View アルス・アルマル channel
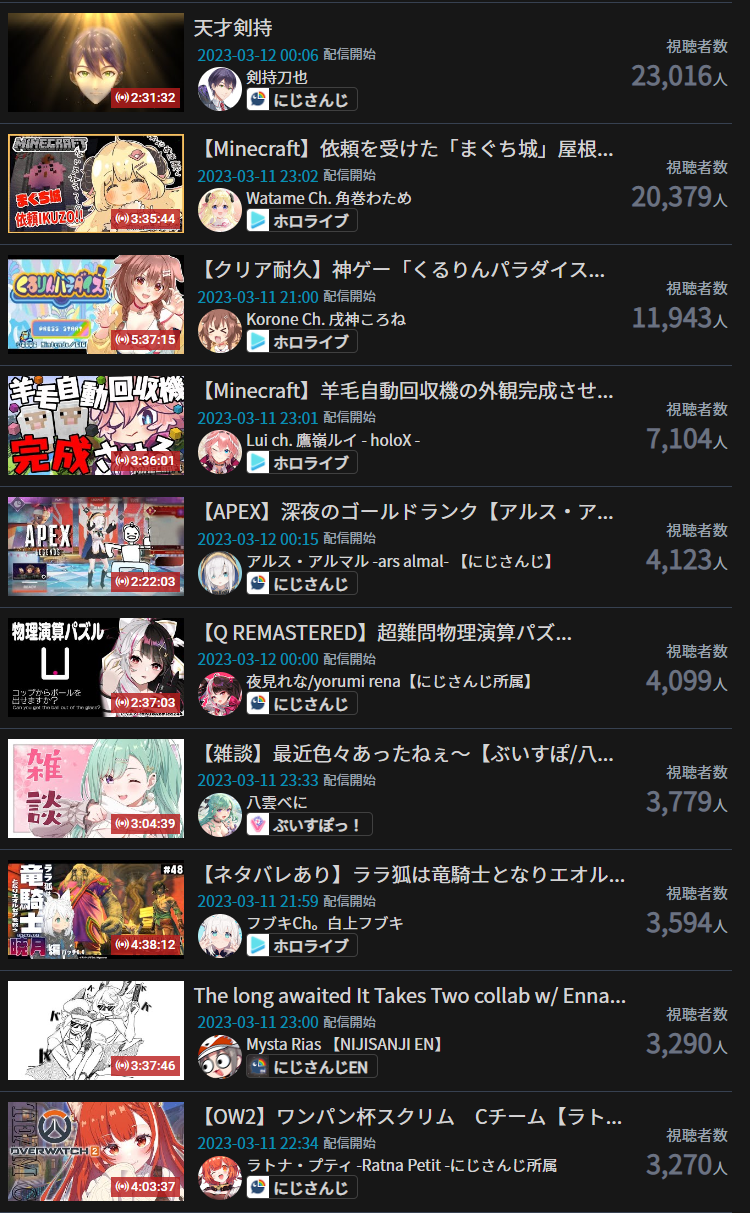 [400, 561]
